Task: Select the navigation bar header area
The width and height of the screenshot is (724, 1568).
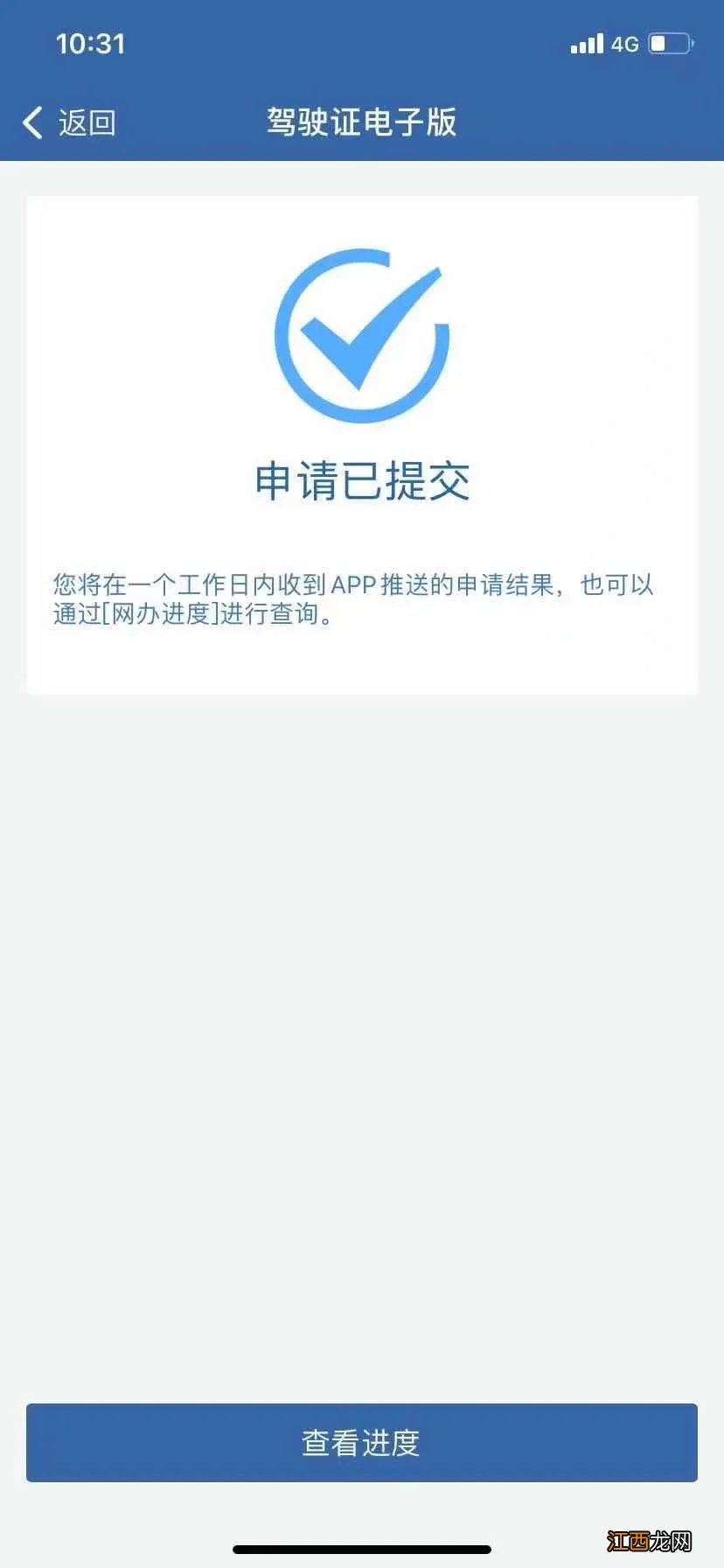Action: [362, 122]
